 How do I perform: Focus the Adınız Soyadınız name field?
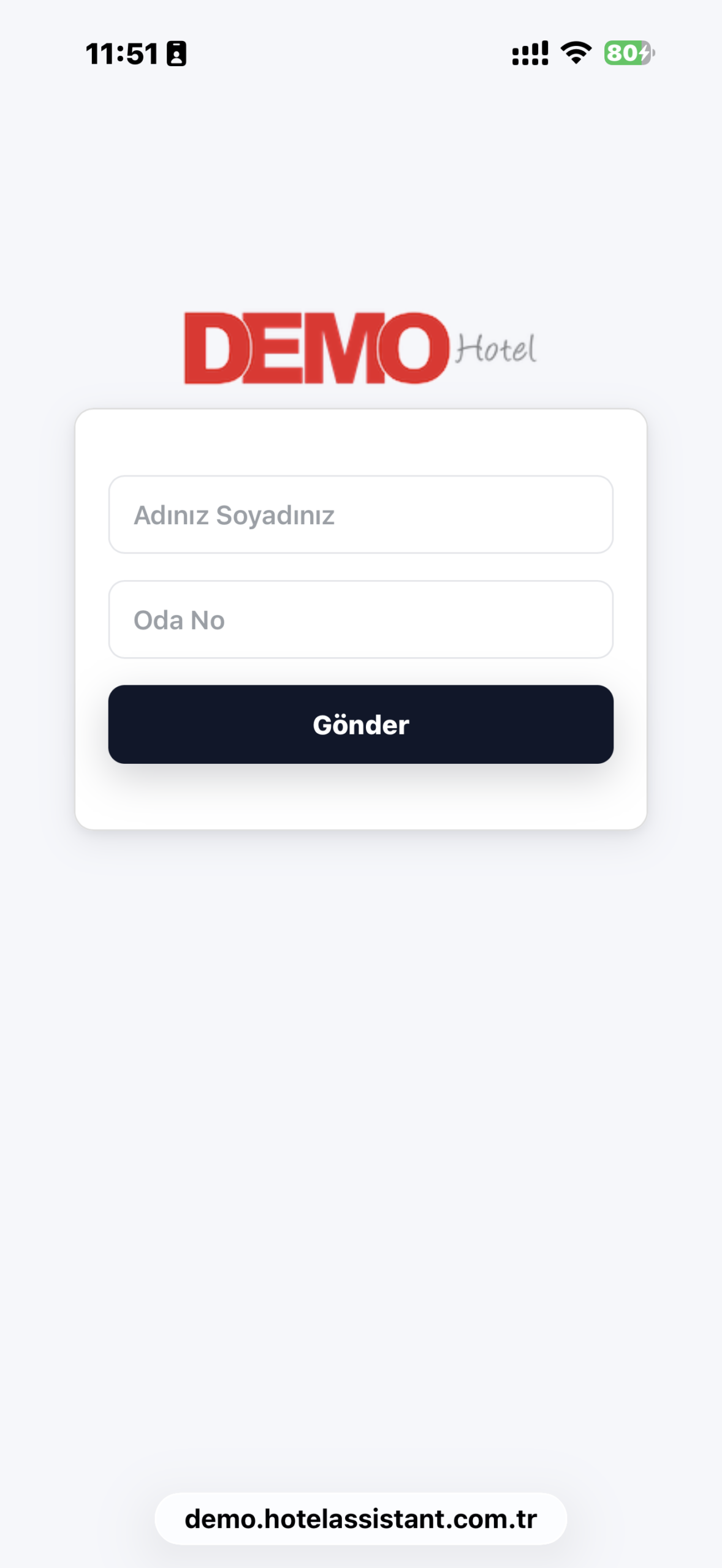pos(360,514)
